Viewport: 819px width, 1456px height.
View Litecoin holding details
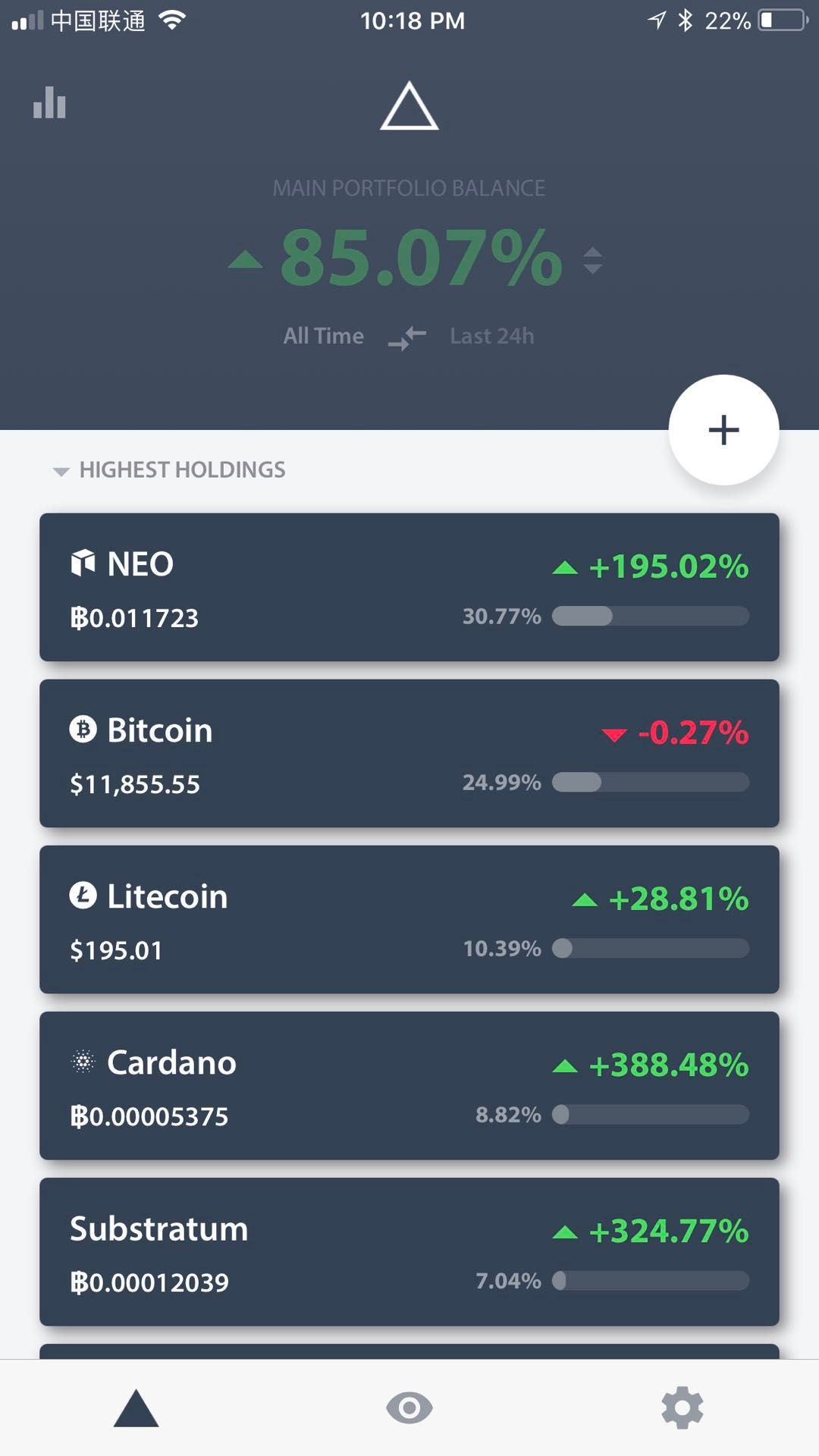point(409,919)
